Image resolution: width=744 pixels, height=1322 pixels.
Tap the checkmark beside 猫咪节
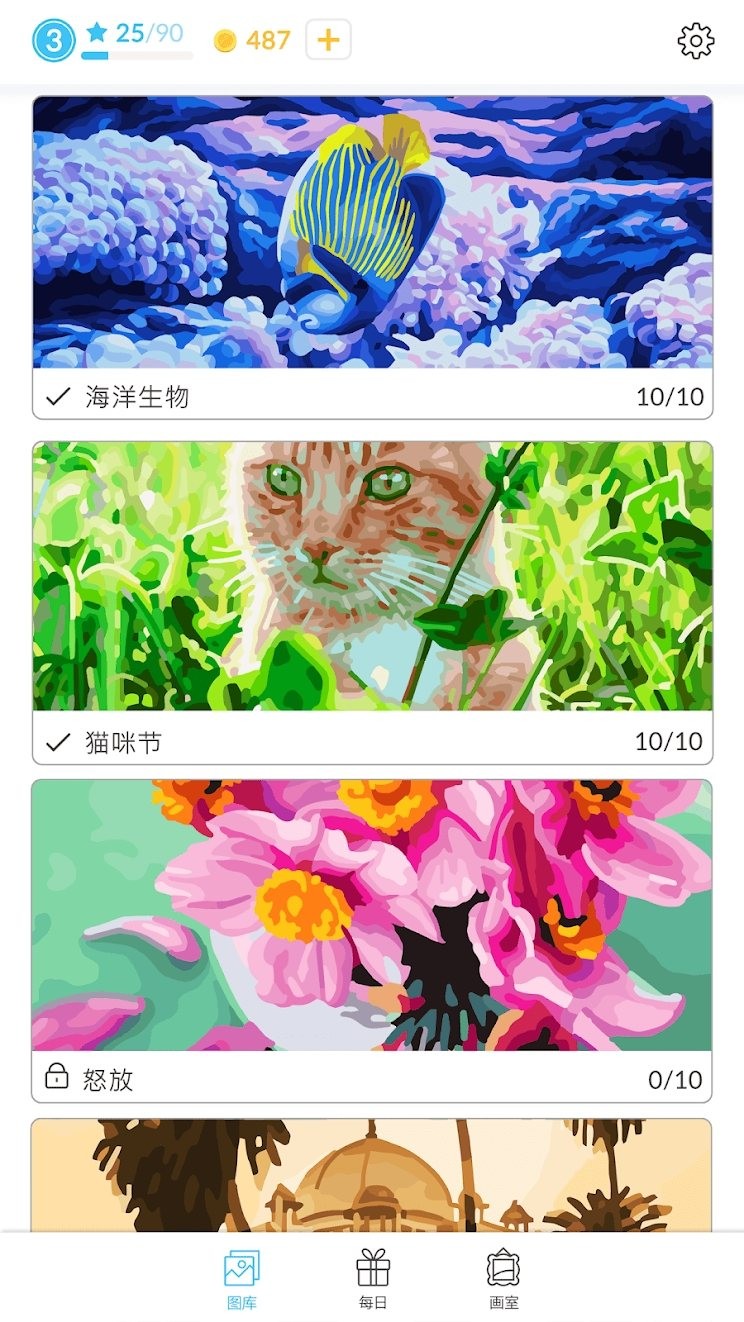56,742
